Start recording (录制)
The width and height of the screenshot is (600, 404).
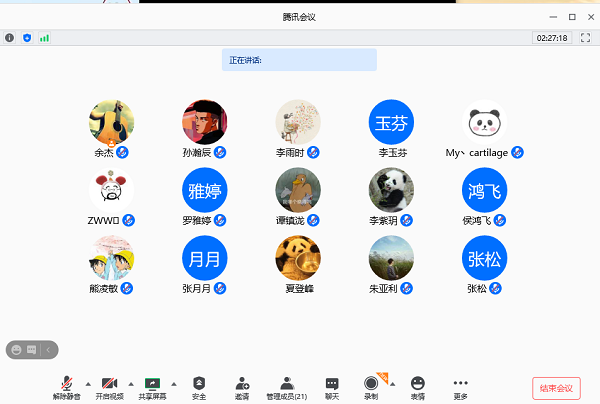point(371,385)
